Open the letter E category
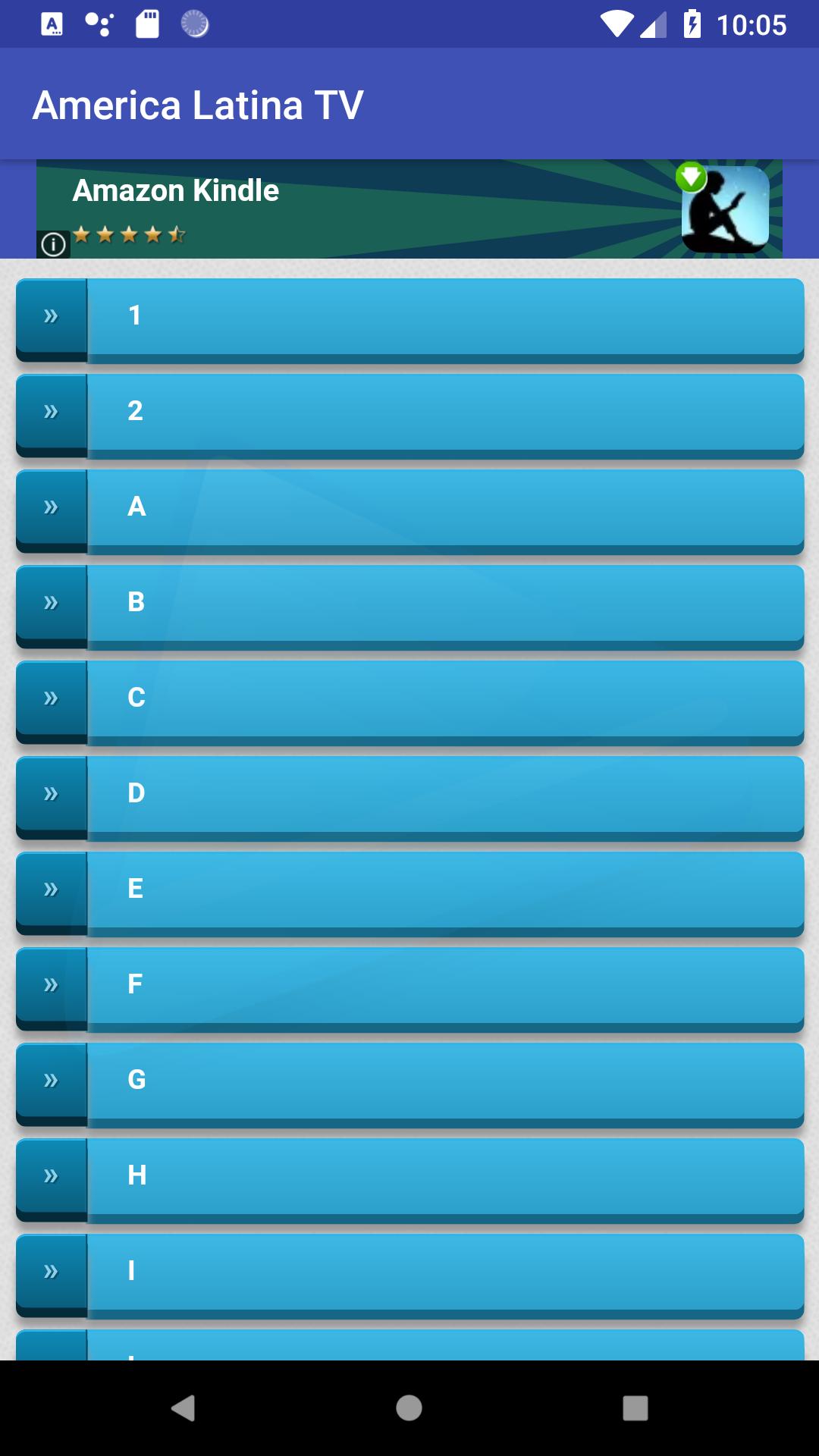The width and height of the screenshot is (819, 1456). point(409,890)
